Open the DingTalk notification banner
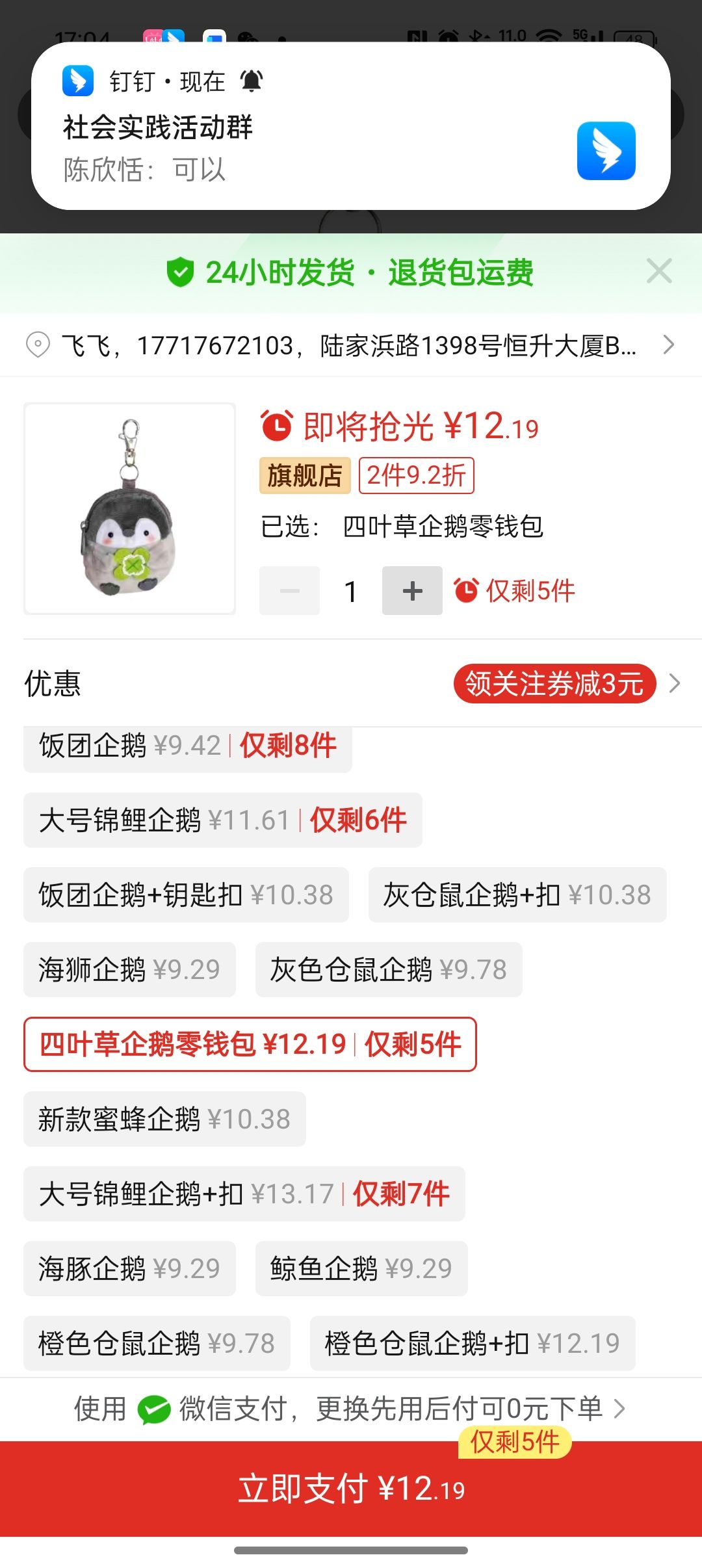 351,127
